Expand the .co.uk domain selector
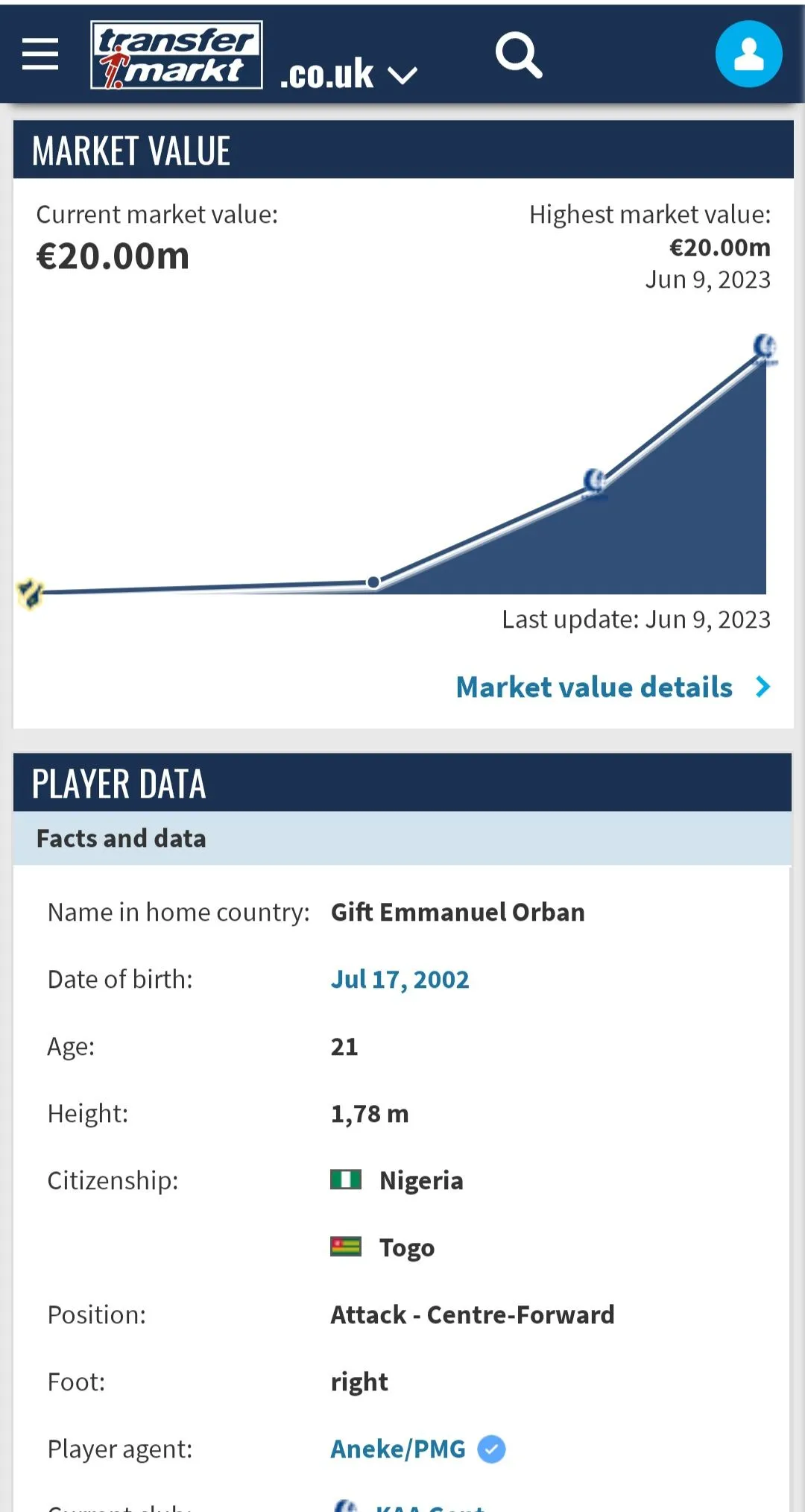Screen dimensions: 805x1512 pyautogui.click(x=348, y=75)
